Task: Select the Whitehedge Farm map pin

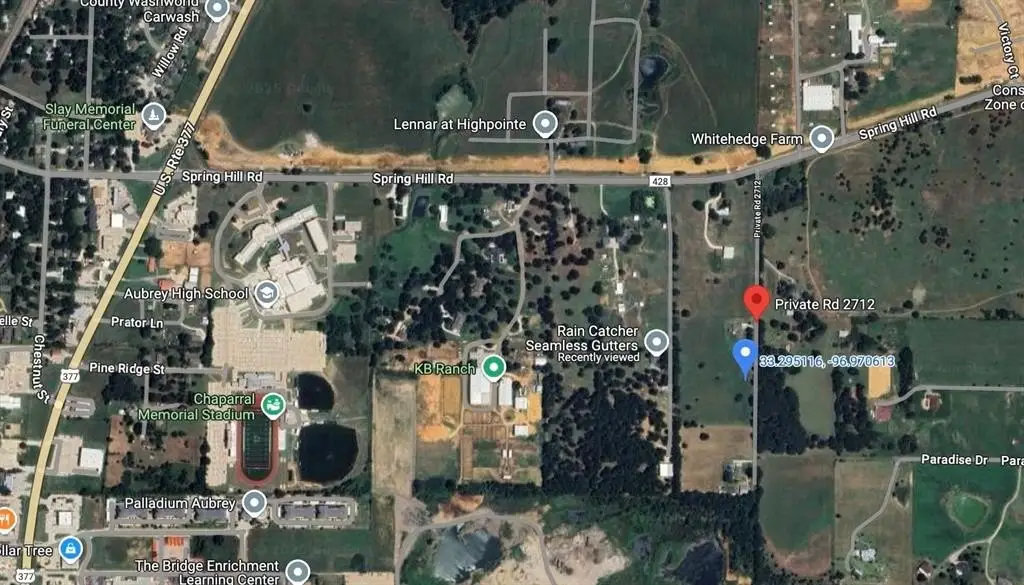Action: pos(821,138)
